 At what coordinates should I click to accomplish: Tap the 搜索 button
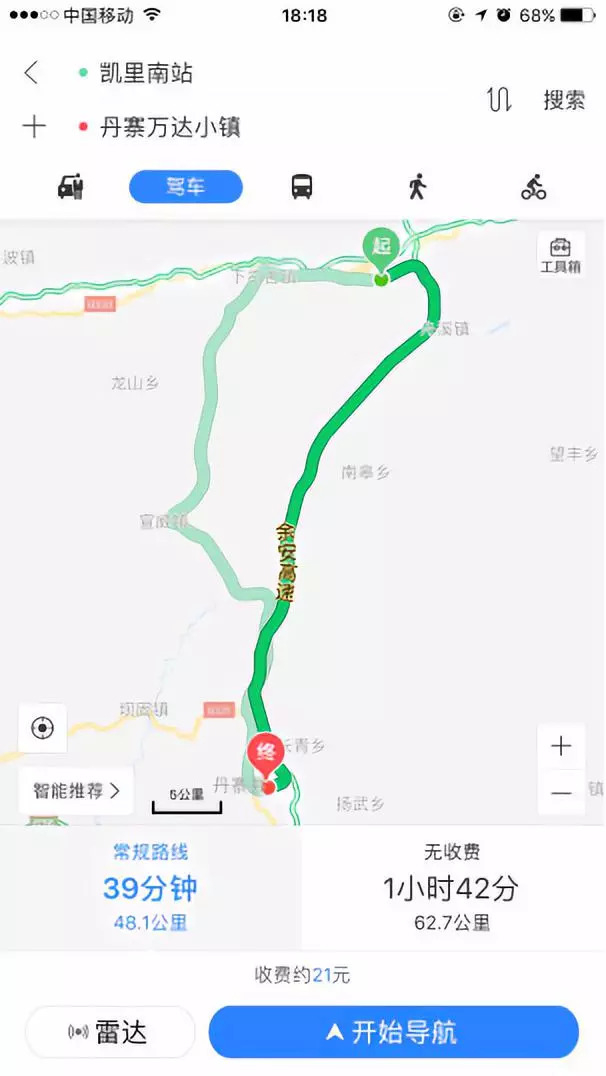[x=564, y=100]
